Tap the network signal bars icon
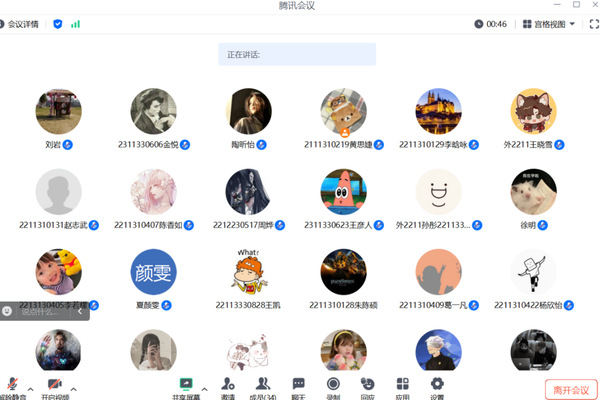 76,24
